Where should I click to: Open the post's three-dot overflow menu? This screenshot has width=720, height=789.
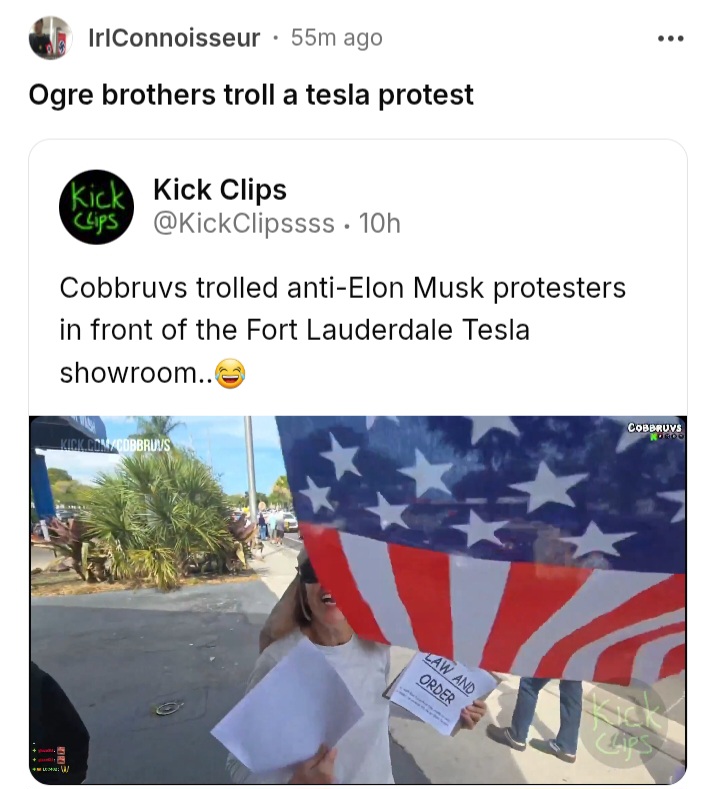670,39
